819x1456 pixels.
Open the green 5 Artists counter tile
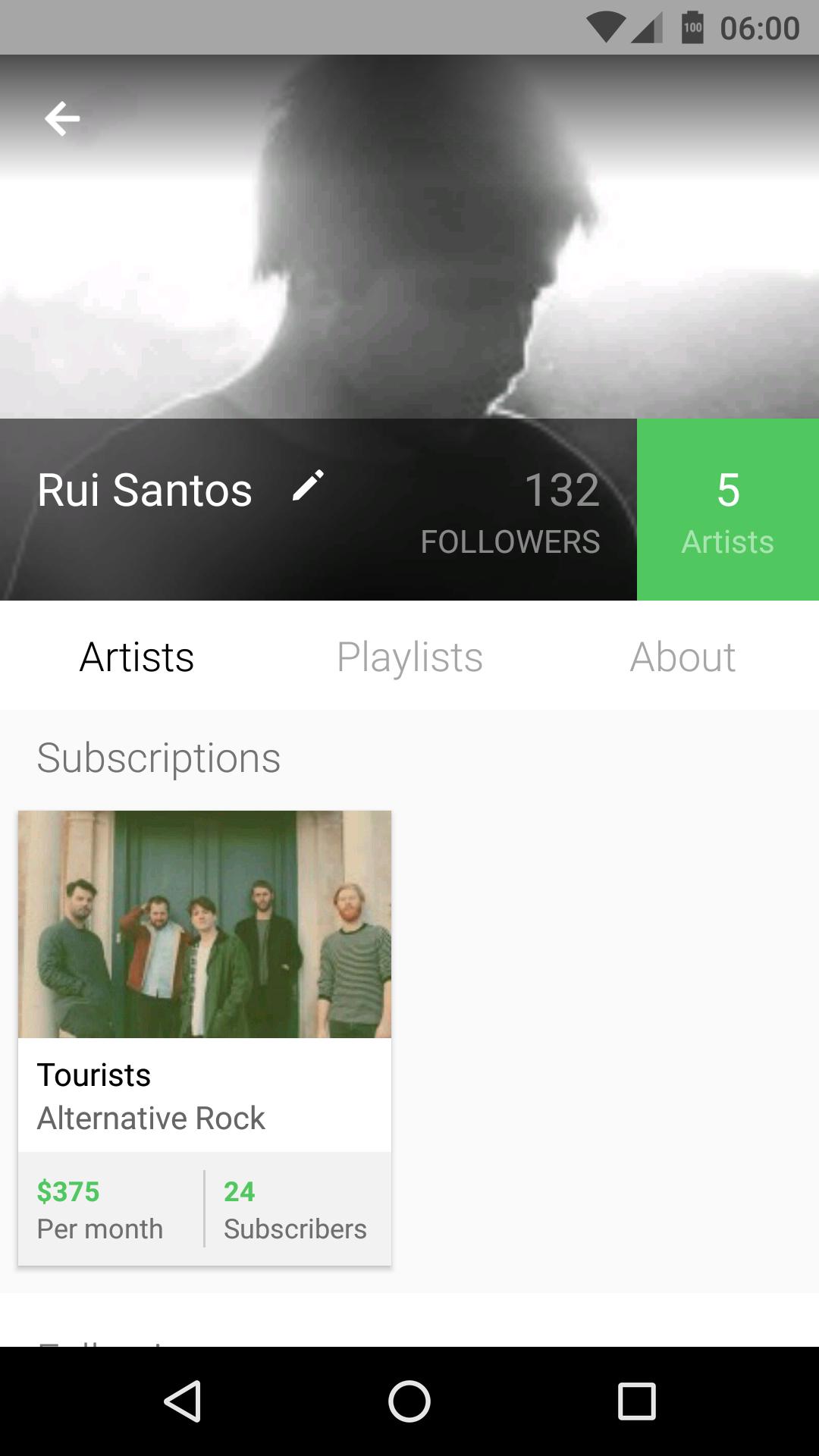point(728,510)
